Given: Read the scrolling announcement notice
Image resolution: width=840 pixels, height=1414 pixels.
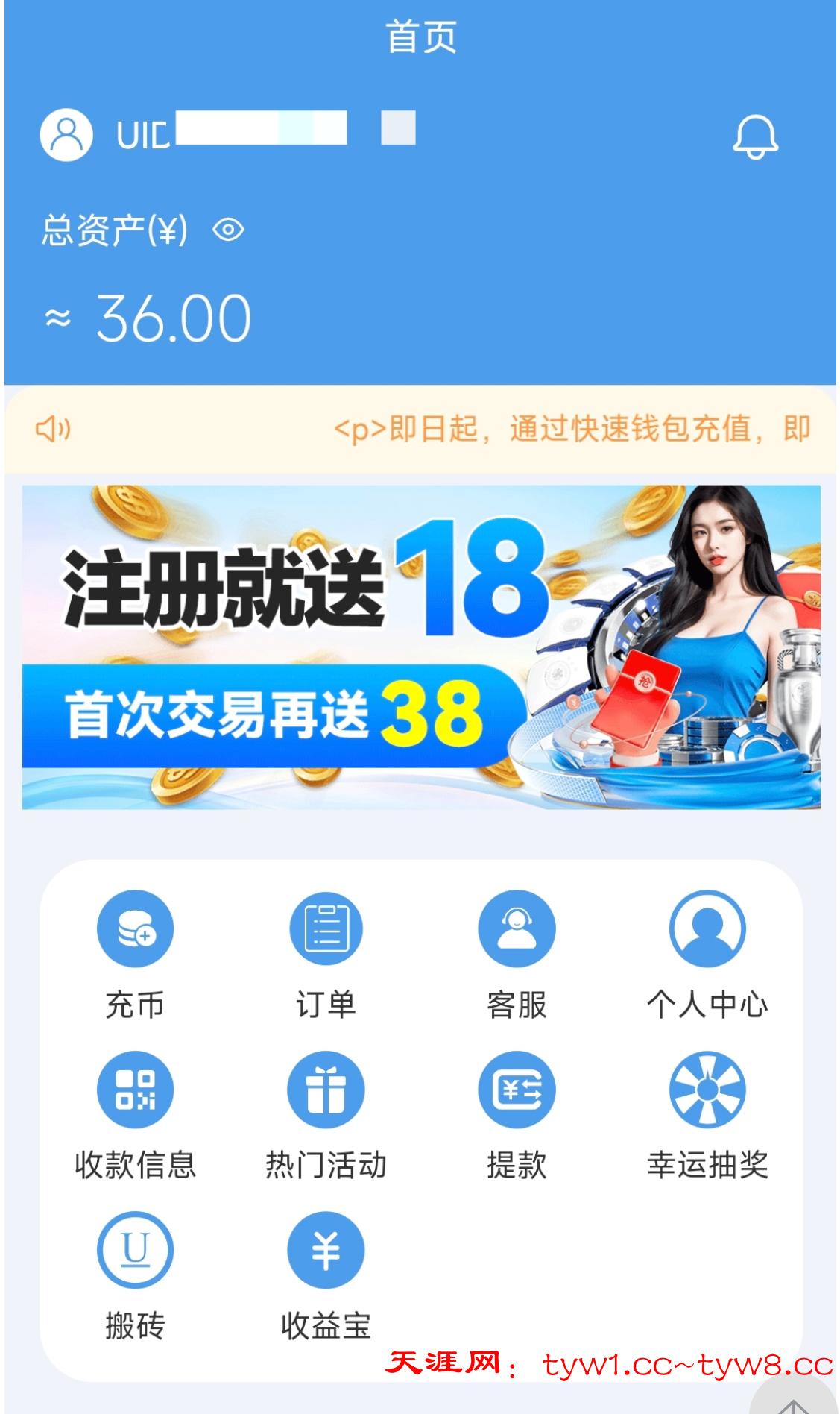Looking at the screenshot, I should coord(570,429).
